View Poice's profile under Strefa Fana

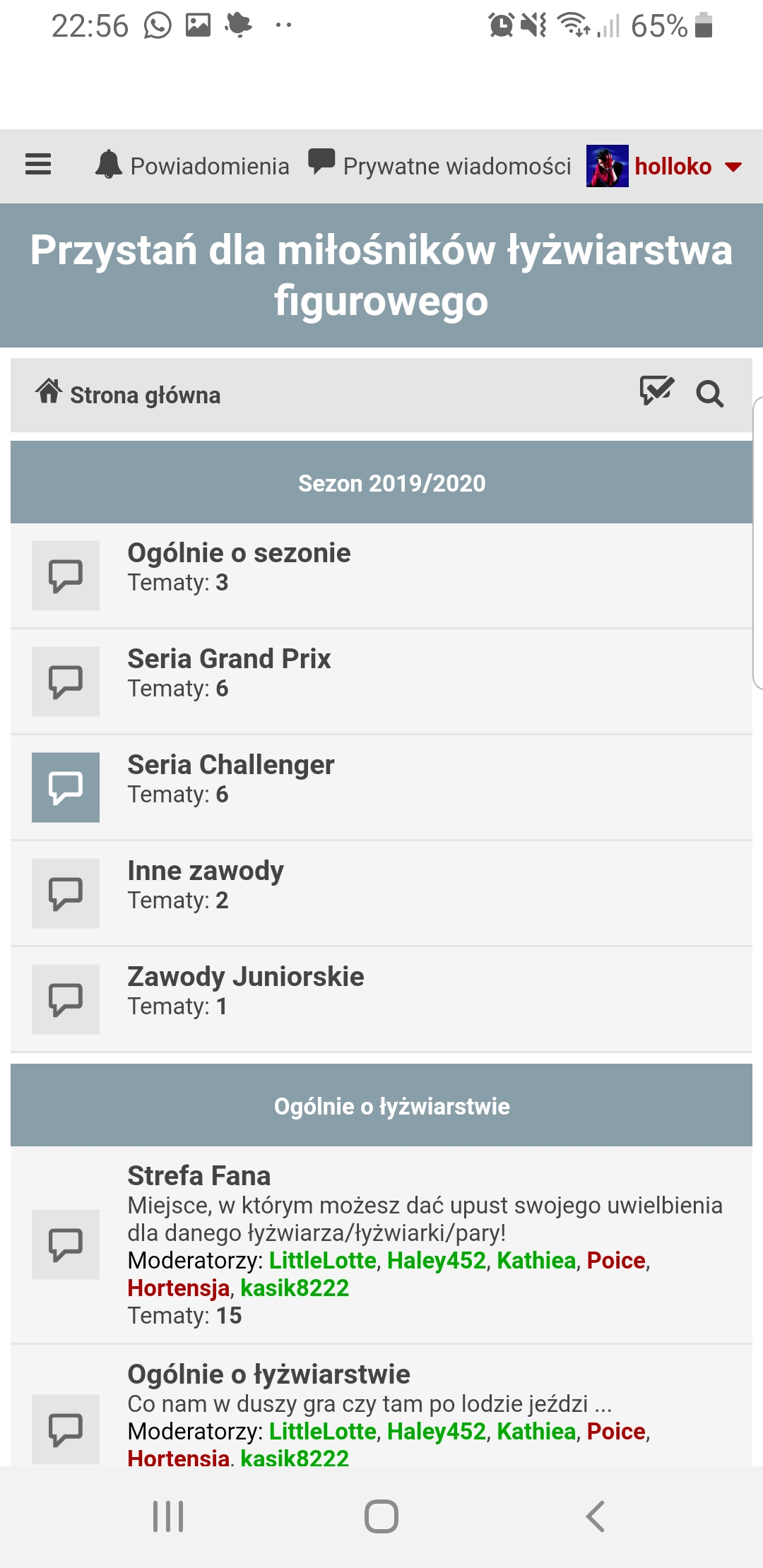[616, 1260]
